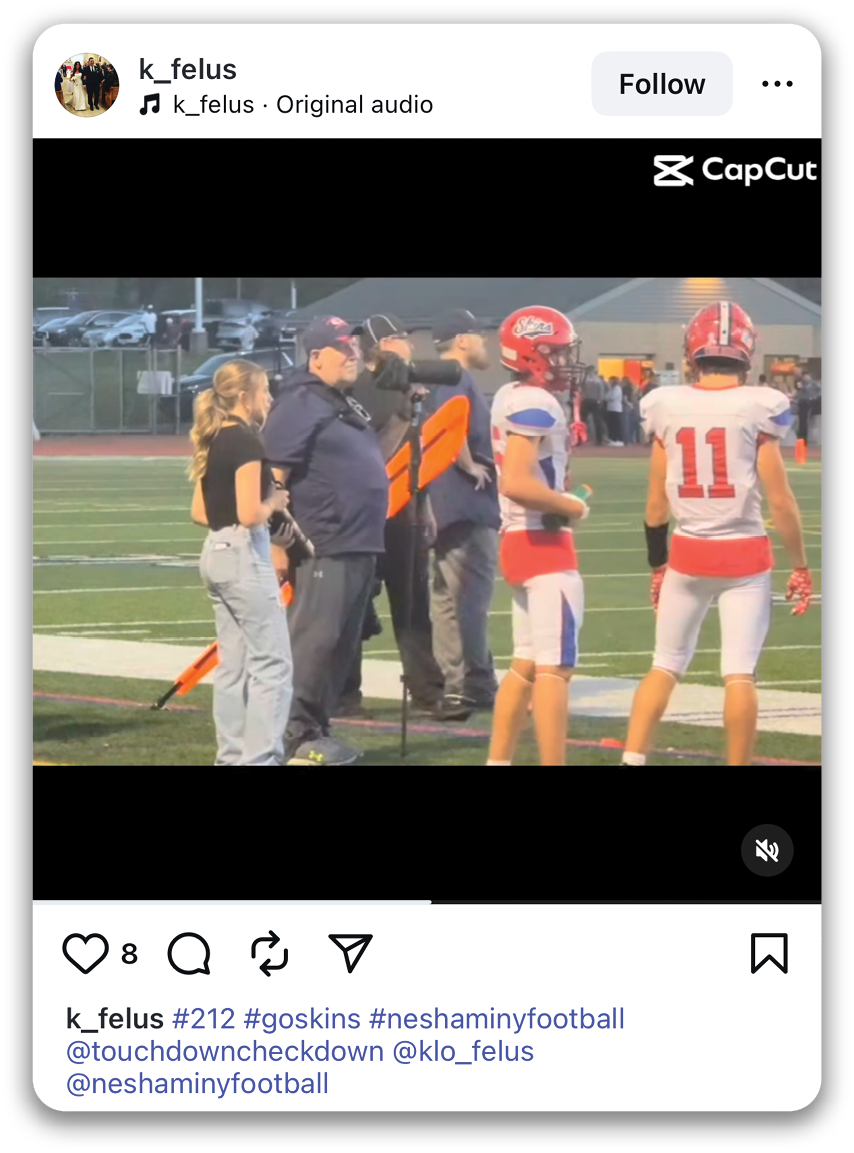Visit the @touchdowncheckdown profile

[x=225, y=1051]
